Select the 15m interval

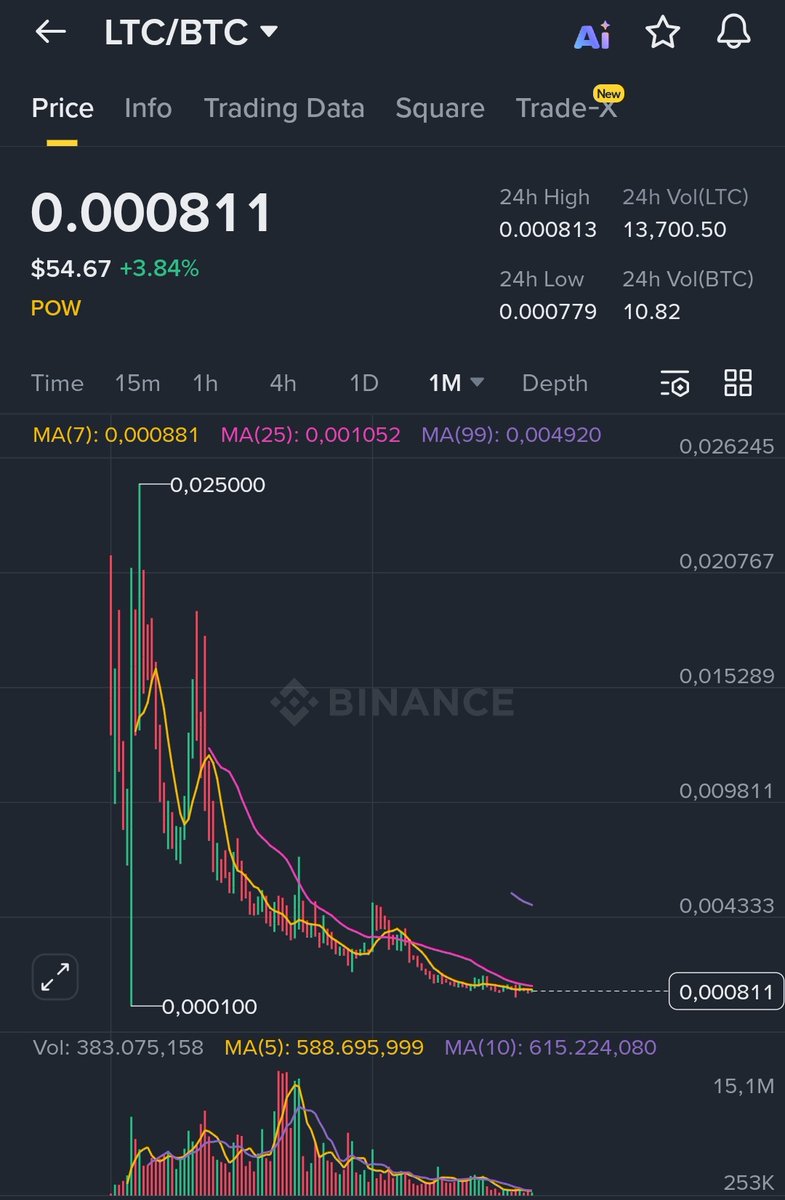[x=137, y=383]
